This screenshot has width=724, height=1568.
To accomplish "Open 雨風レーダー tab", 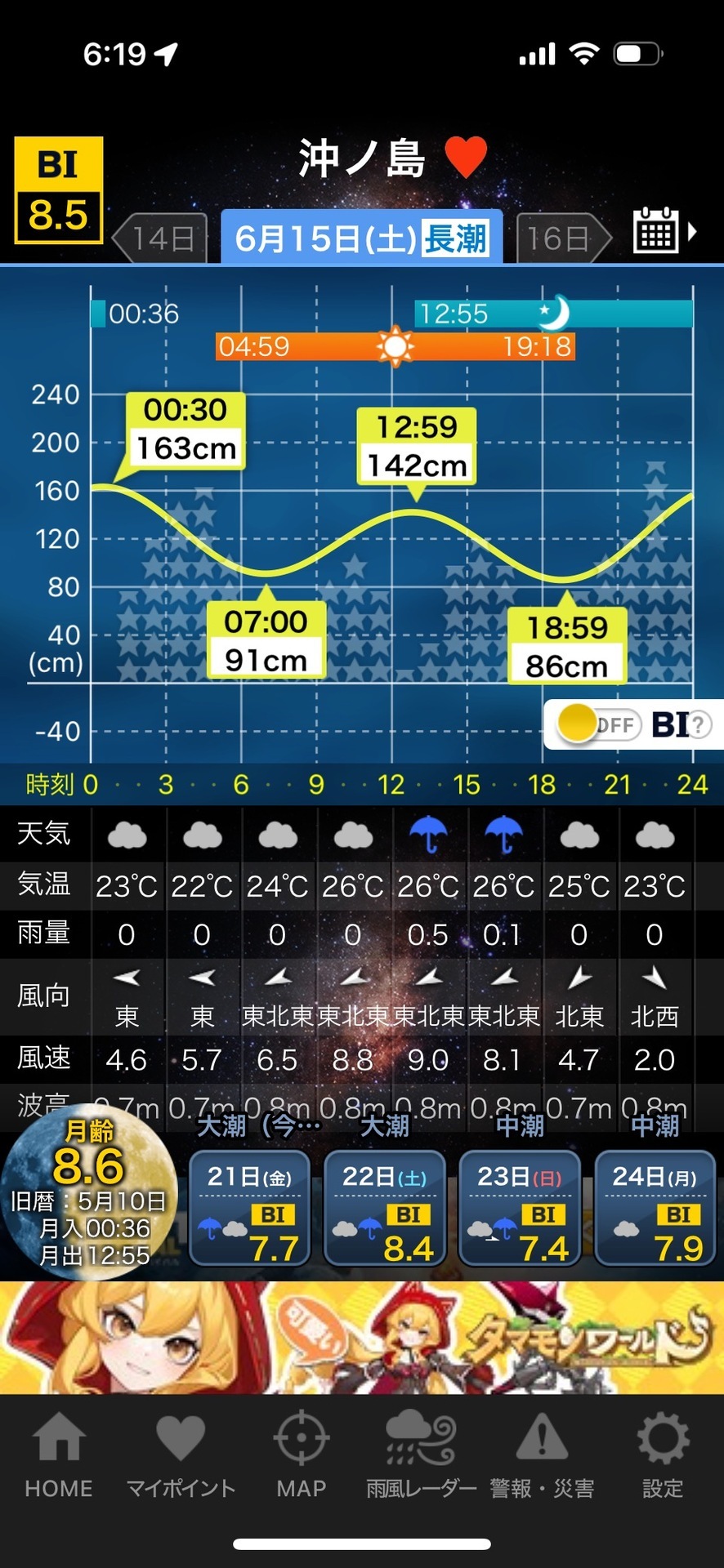I will tap(421, 1455).
